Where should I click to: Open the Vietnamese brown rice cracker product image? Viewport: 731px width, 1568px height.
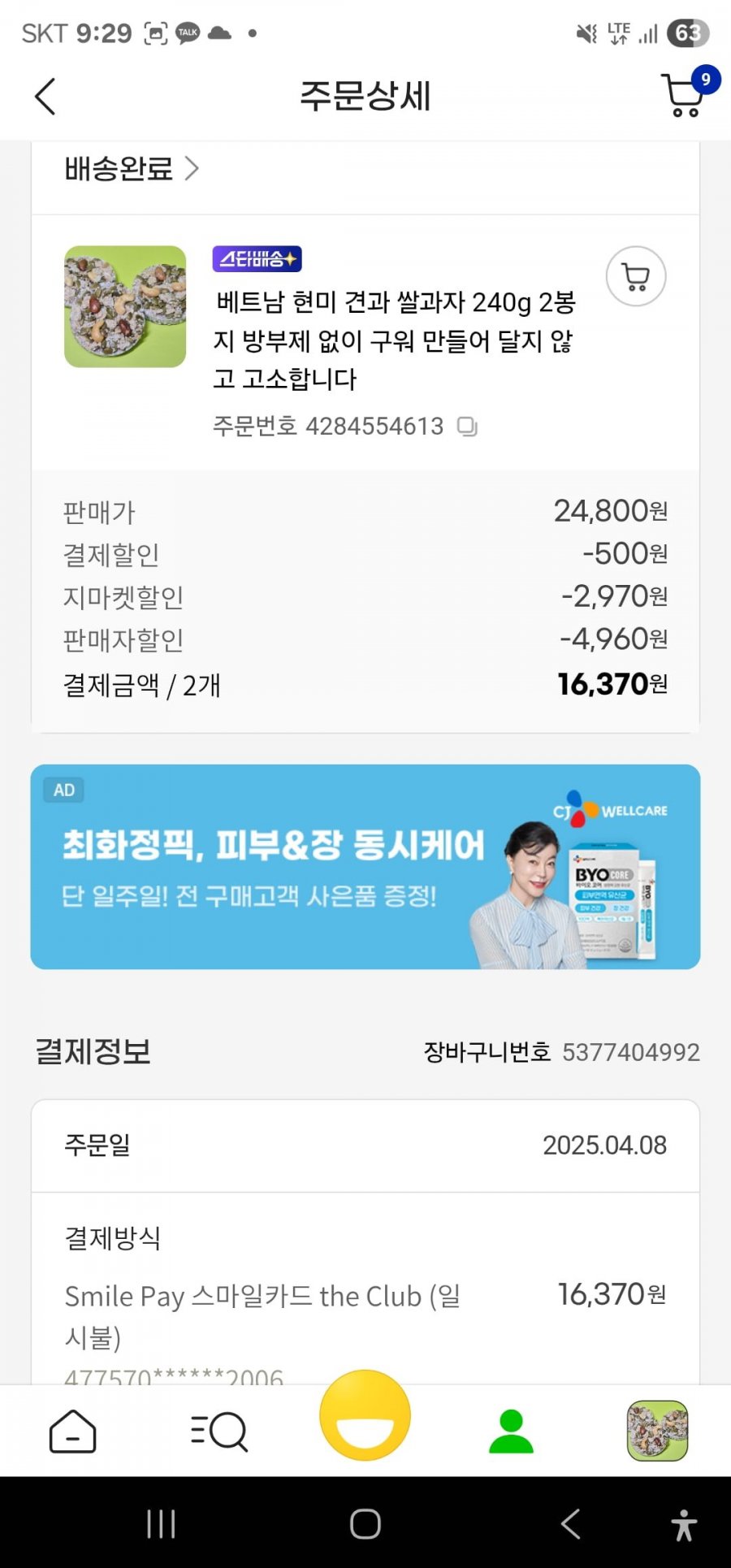click(x=125, y=307)
